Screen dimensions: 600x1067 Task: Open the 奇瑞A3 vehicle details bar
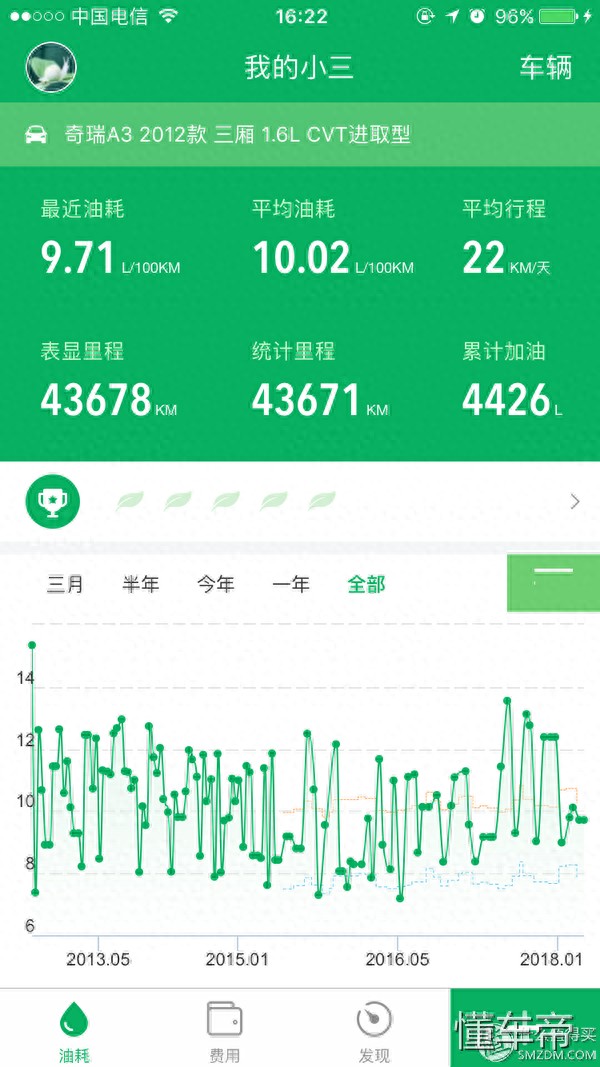pos(300,135)
